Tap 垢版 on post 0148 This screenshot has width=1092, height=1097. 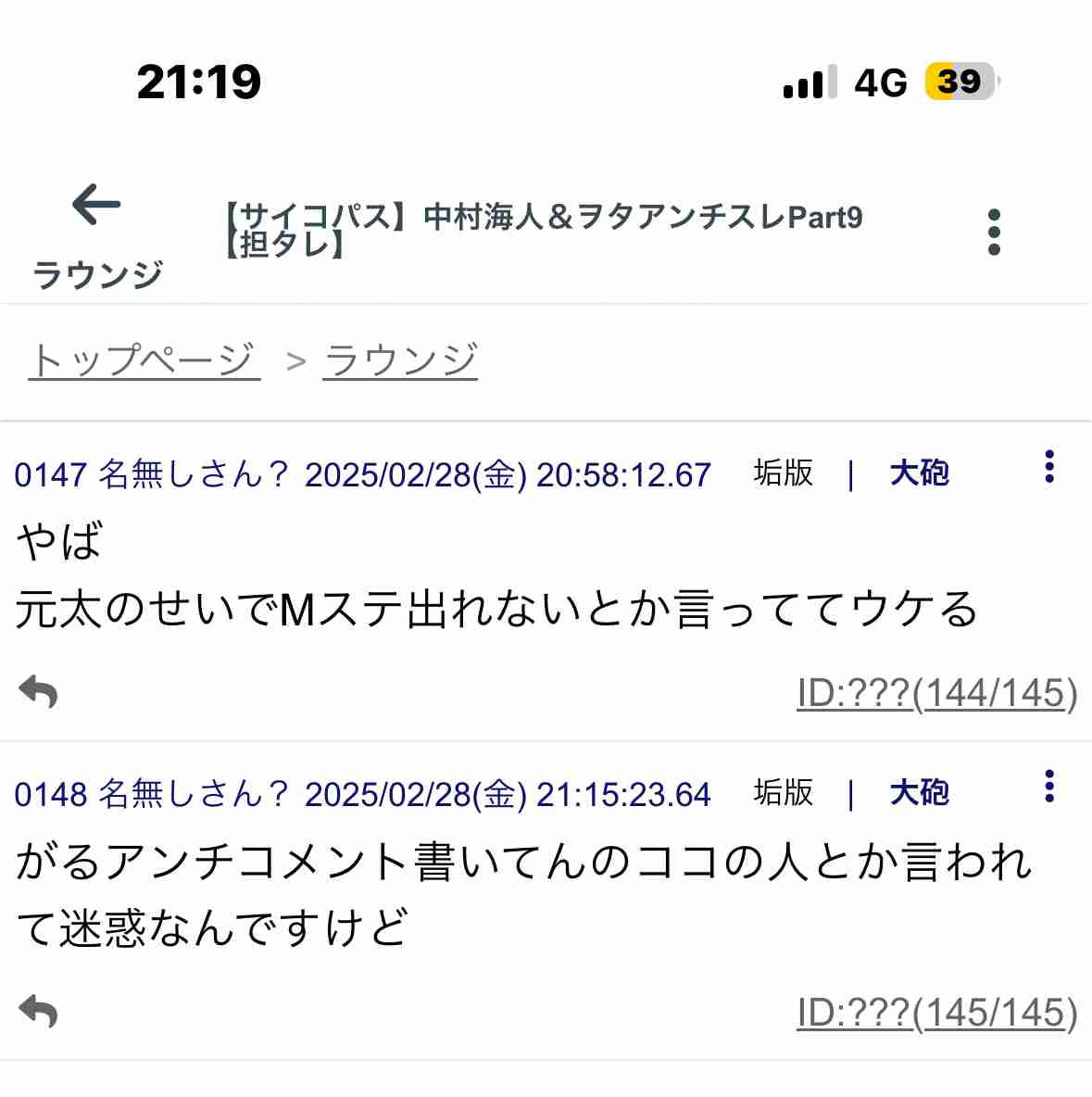783,794
